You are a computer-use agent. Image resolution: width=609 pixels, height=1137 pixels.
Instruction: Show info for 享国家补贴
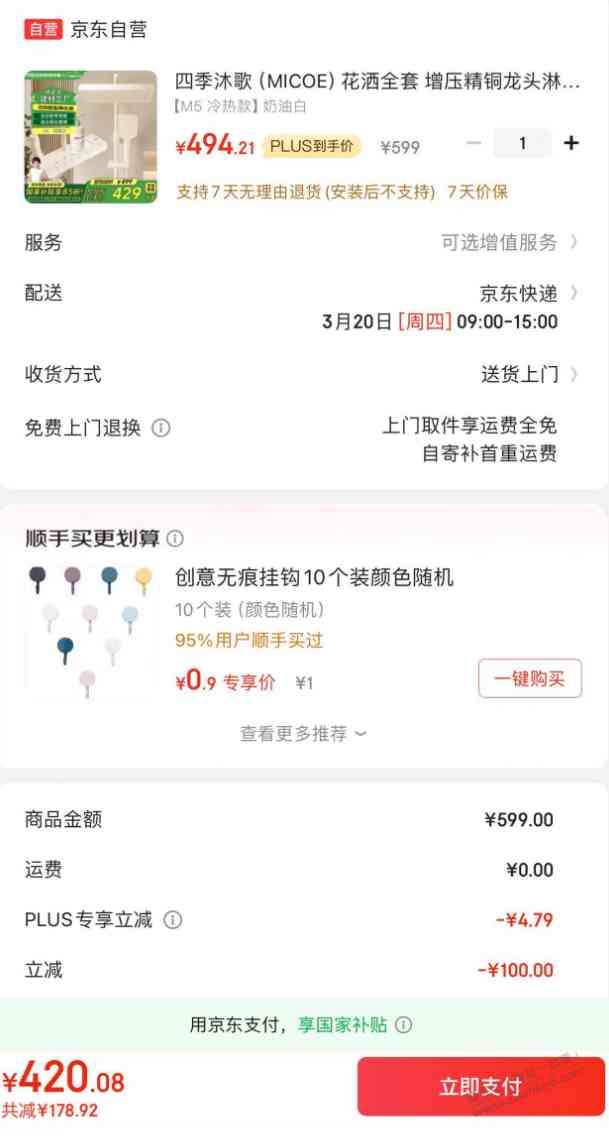tap(403, 1025)
